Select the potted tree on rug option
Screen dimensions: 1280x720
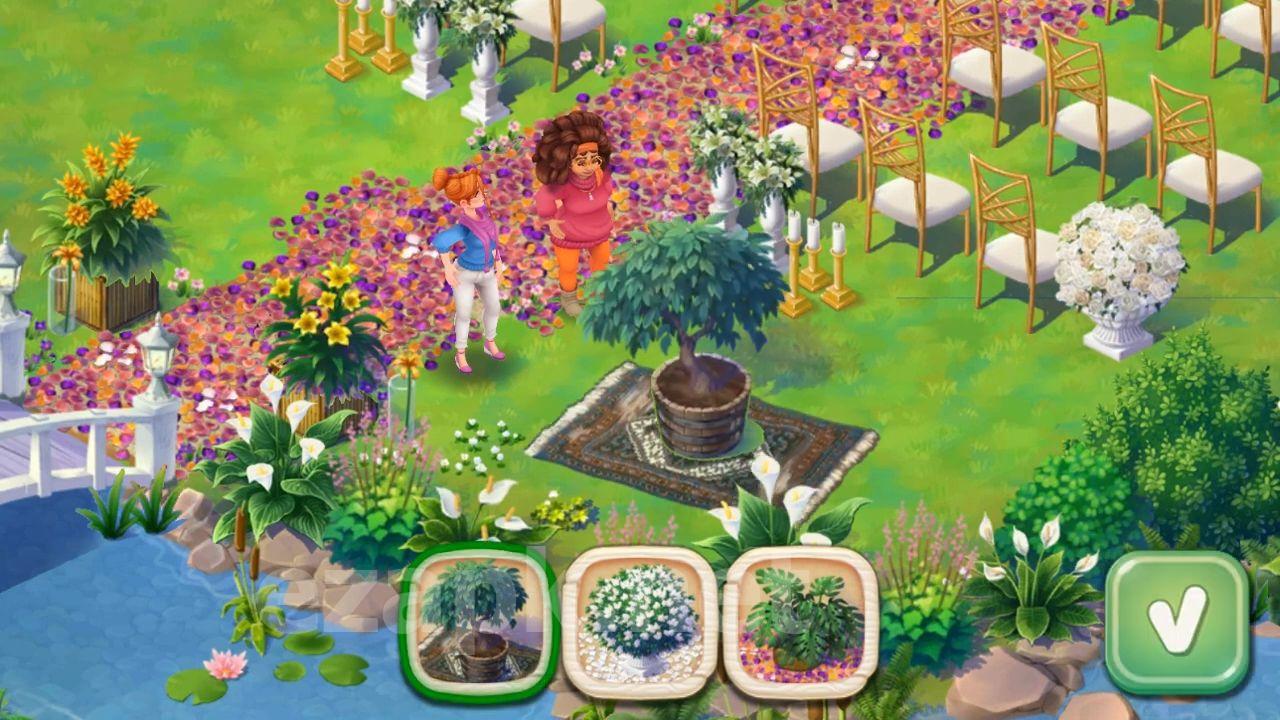click(478, 622)
